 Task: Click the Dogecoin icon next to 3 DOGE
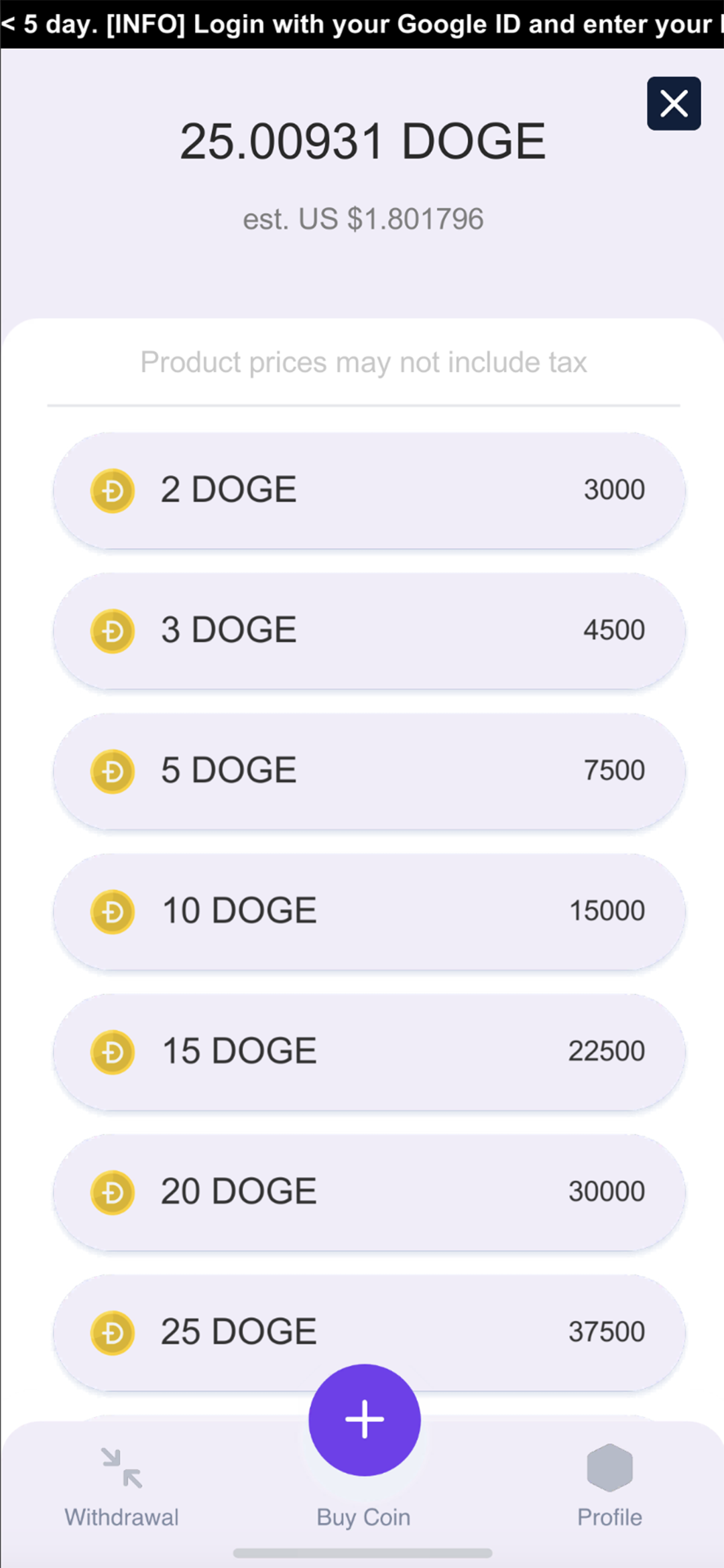tap(113, 631)
